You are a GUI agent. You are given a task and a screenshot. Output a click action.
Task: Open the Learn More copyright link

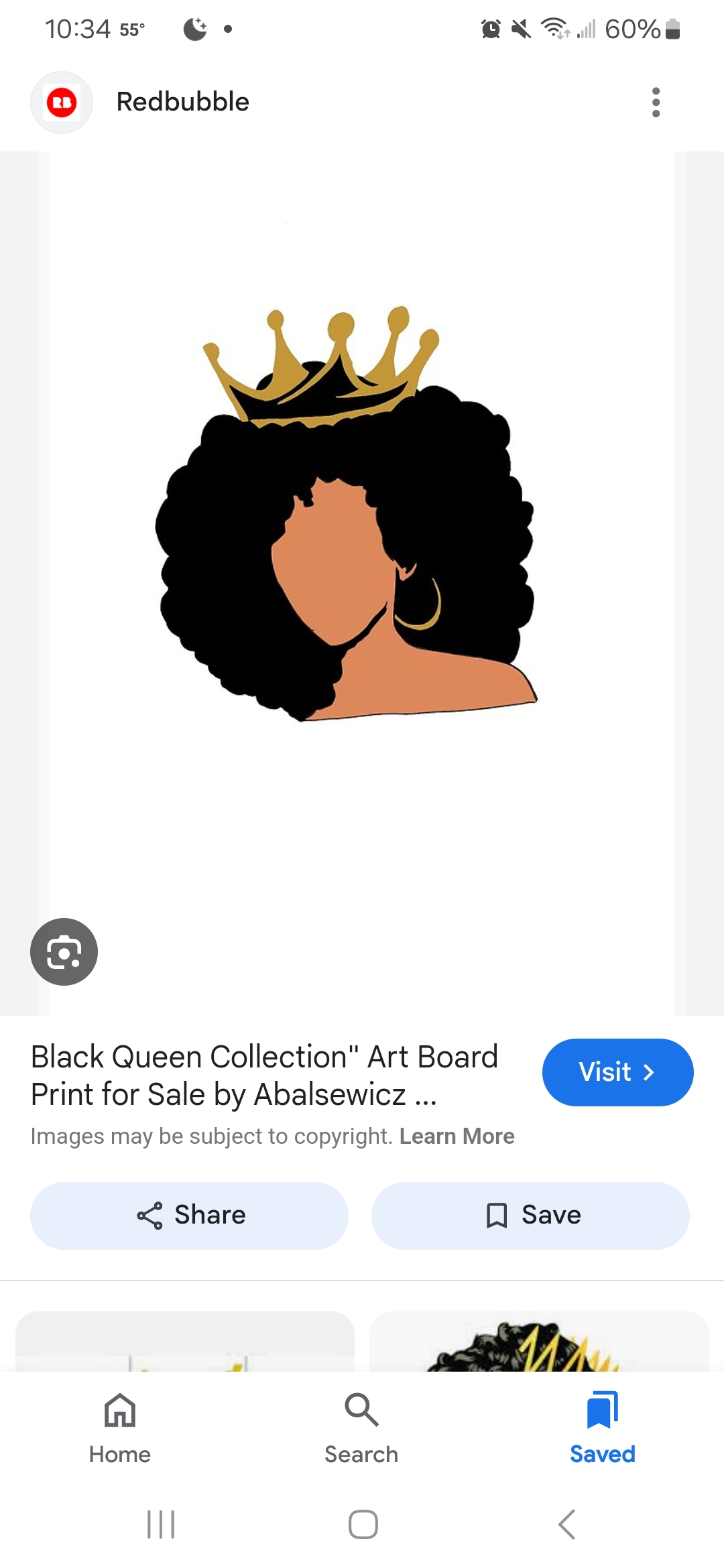point(457,1136)
